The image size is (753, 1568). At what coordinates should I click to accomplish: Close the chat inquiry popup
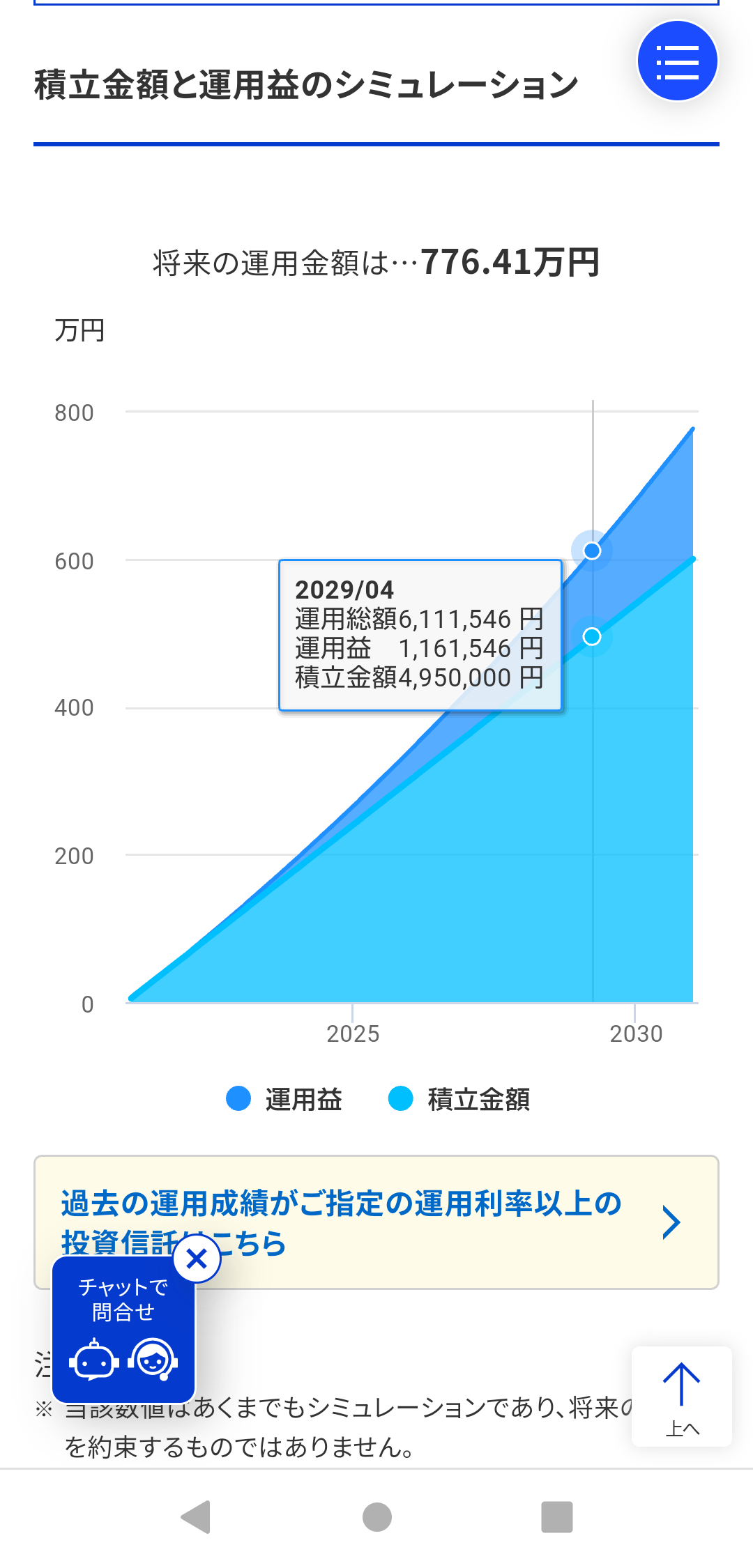pyautogui.click(x=197, y=1259)
